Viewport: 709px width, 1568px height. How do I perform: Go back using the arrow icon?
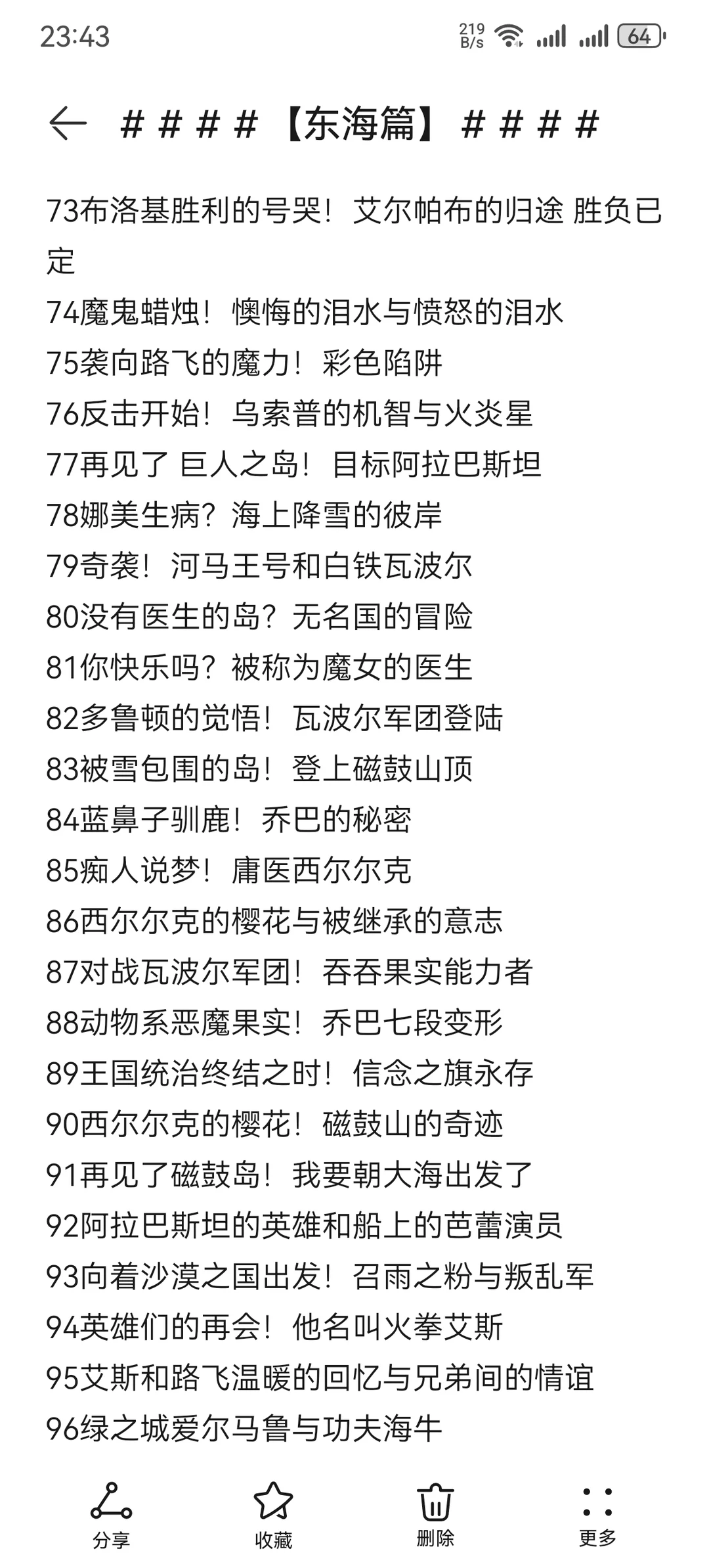tap(68, 123)
